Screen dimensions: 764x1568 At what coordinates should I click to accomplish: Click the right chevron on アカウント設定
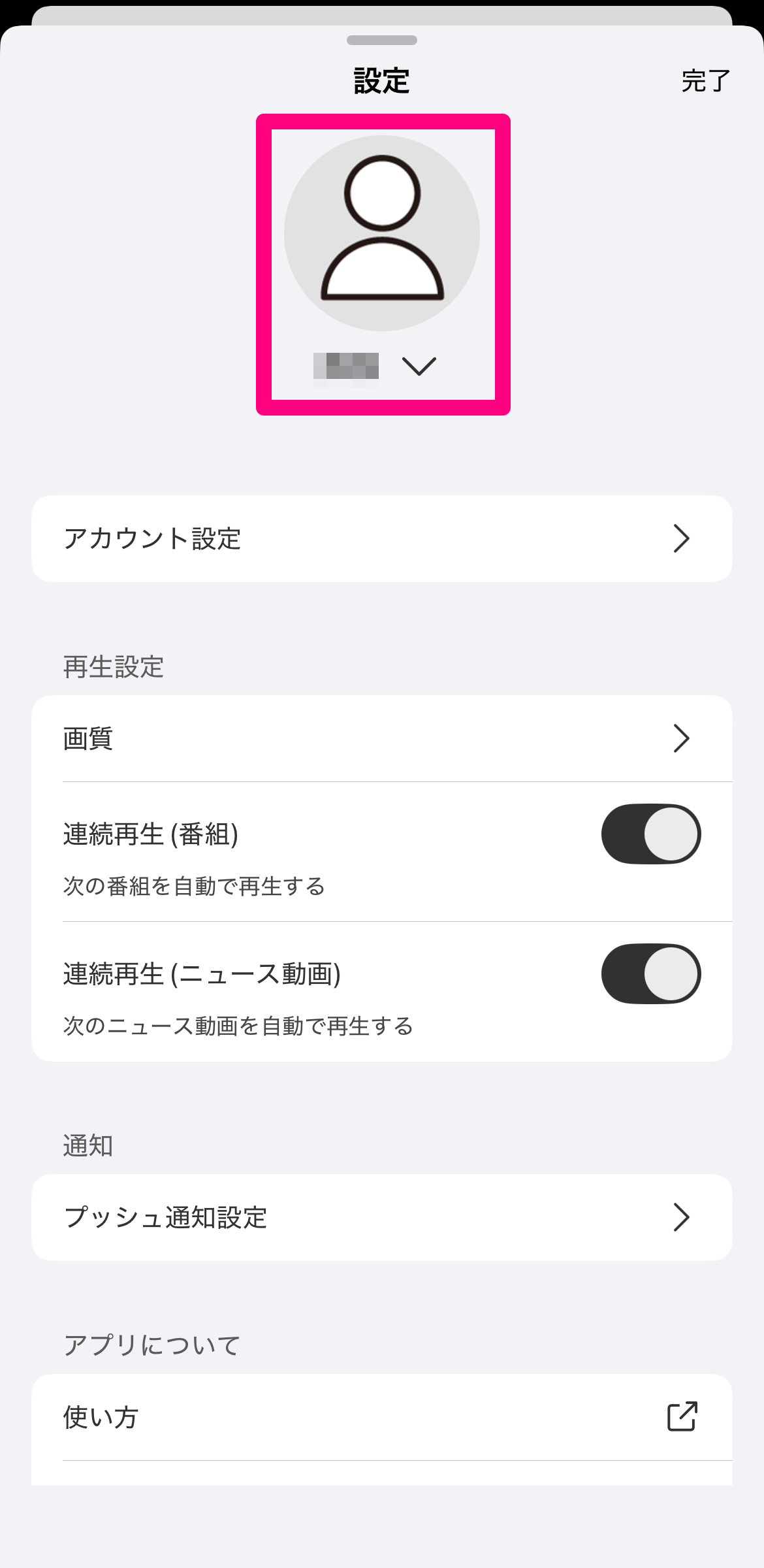pos(684,538)
